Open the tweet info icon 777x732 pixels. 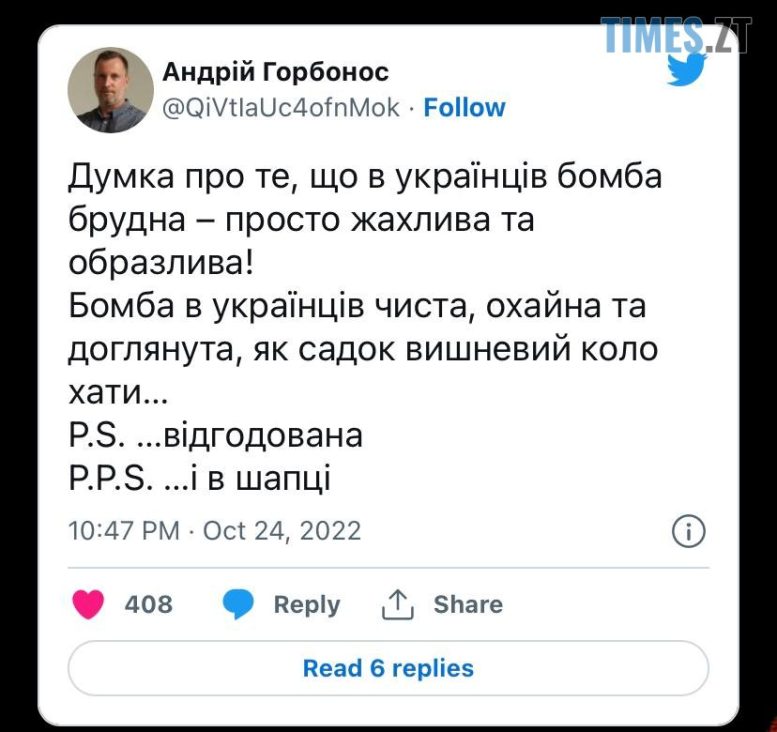[688, 530]
